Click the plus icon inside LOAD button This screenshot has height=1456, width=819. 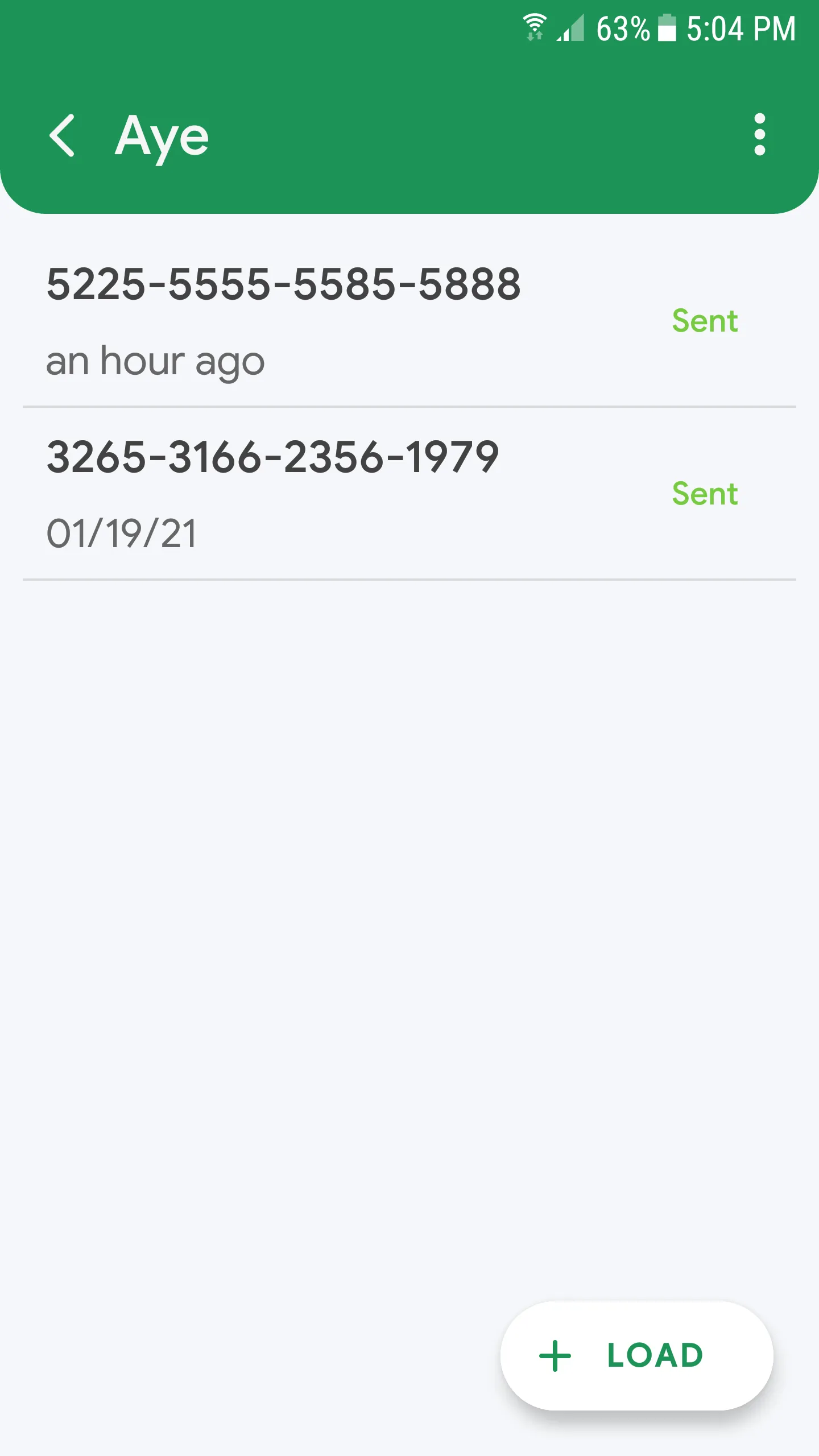(x=553, y=1355)
